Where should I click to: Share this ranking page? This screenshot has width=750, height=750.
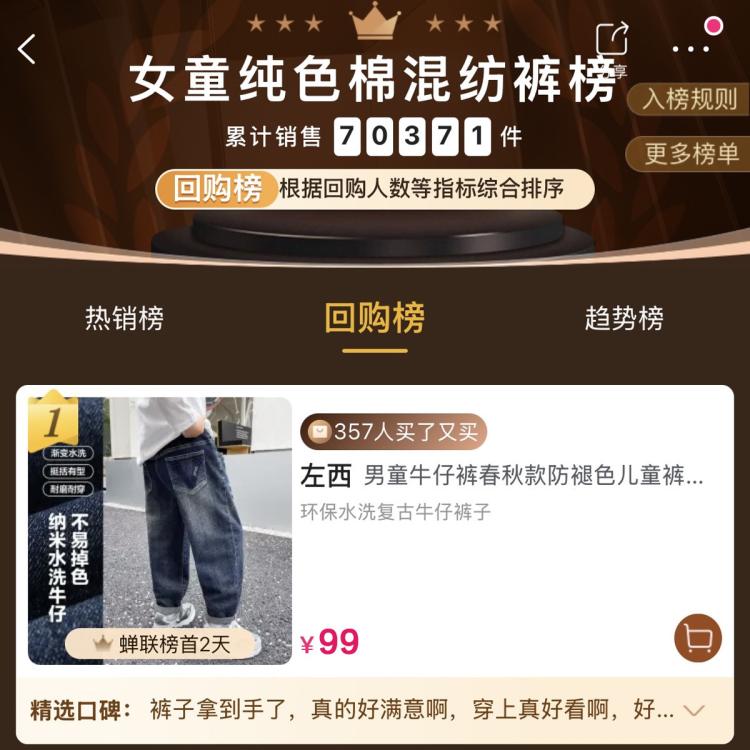(612, 42)
